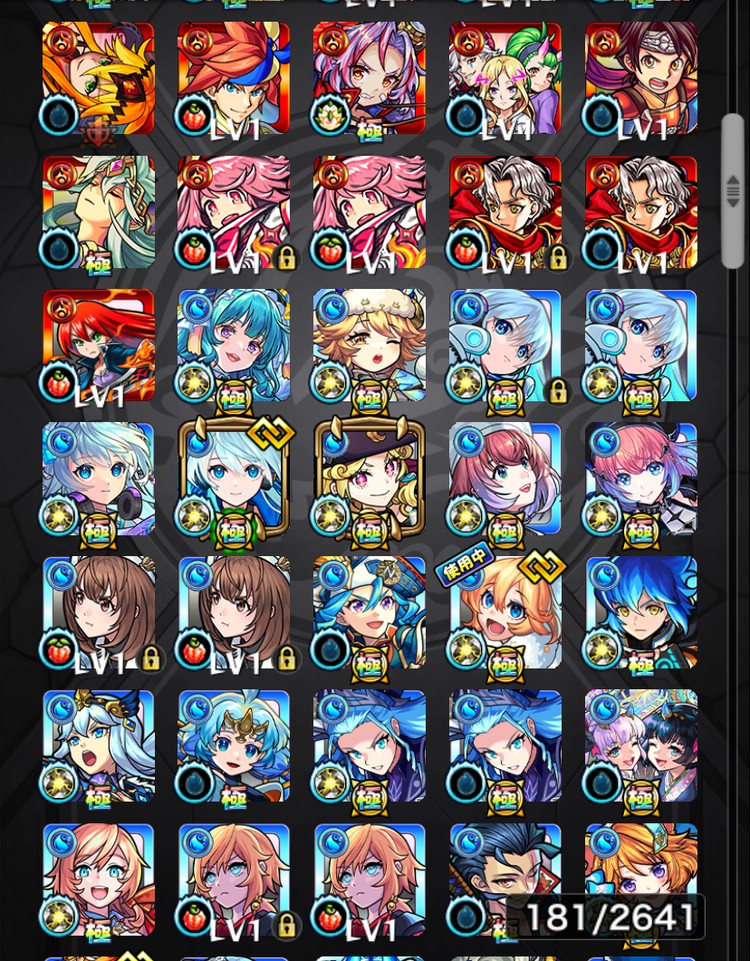Select the blue-haired character with gold crown
750x961 pixels.
[234, 745]
